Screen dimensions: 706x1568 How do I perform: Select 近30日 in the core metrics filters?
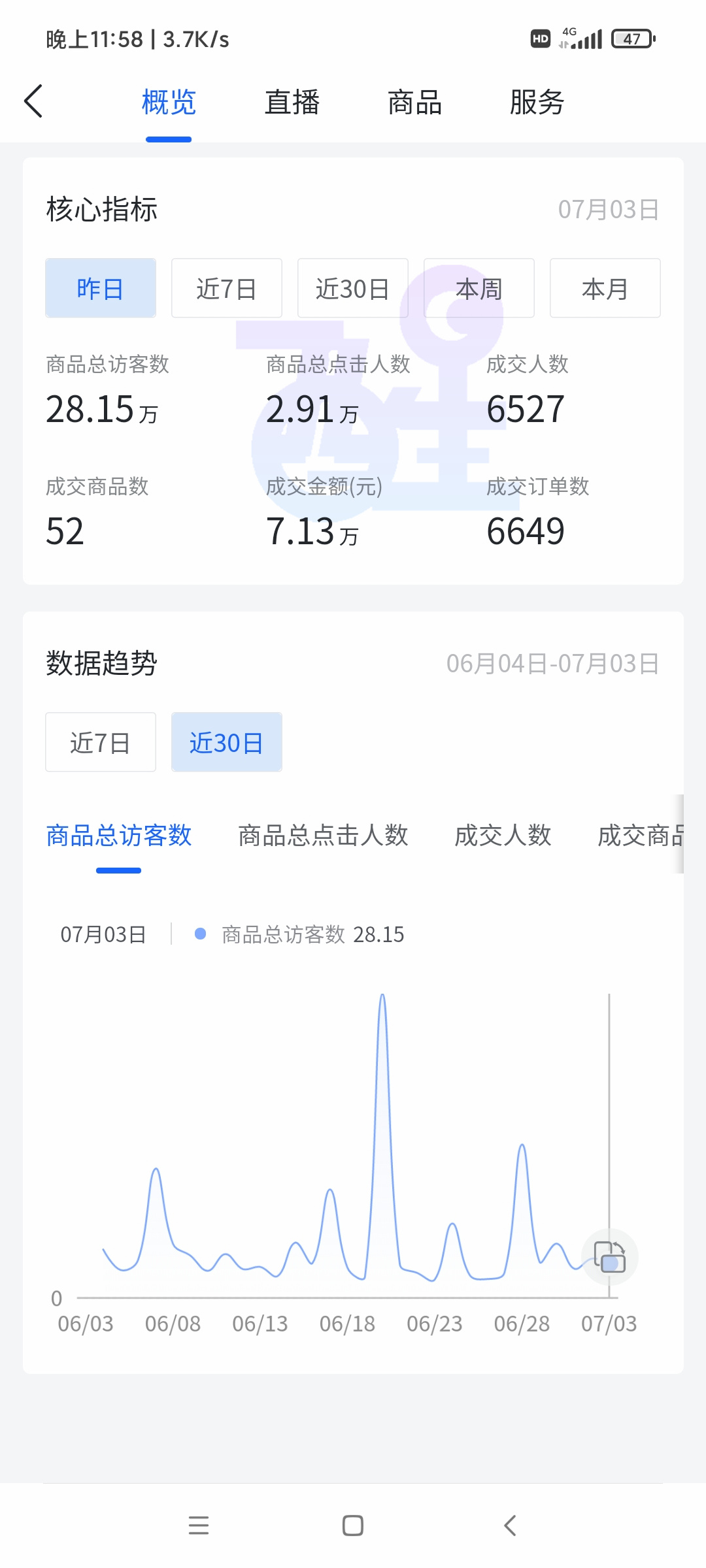(x=352, y=288)
